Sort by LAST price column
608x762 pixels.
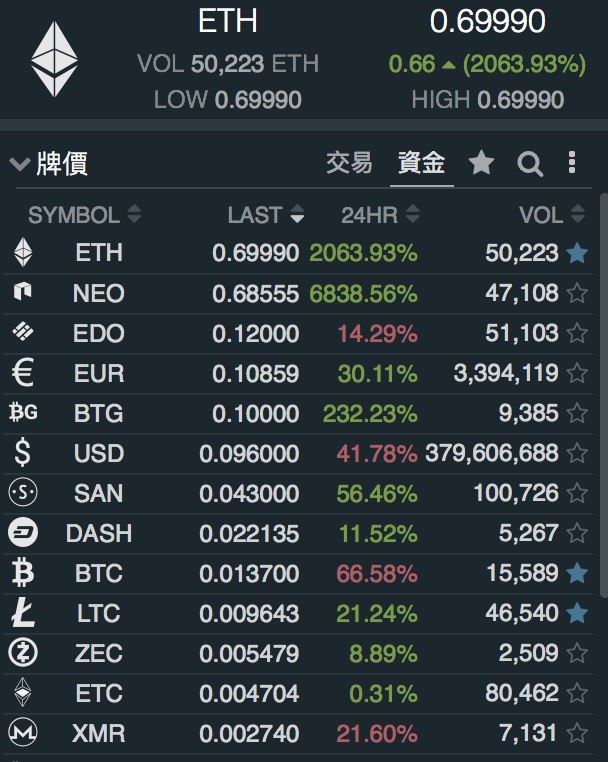(x=265, y=214)
